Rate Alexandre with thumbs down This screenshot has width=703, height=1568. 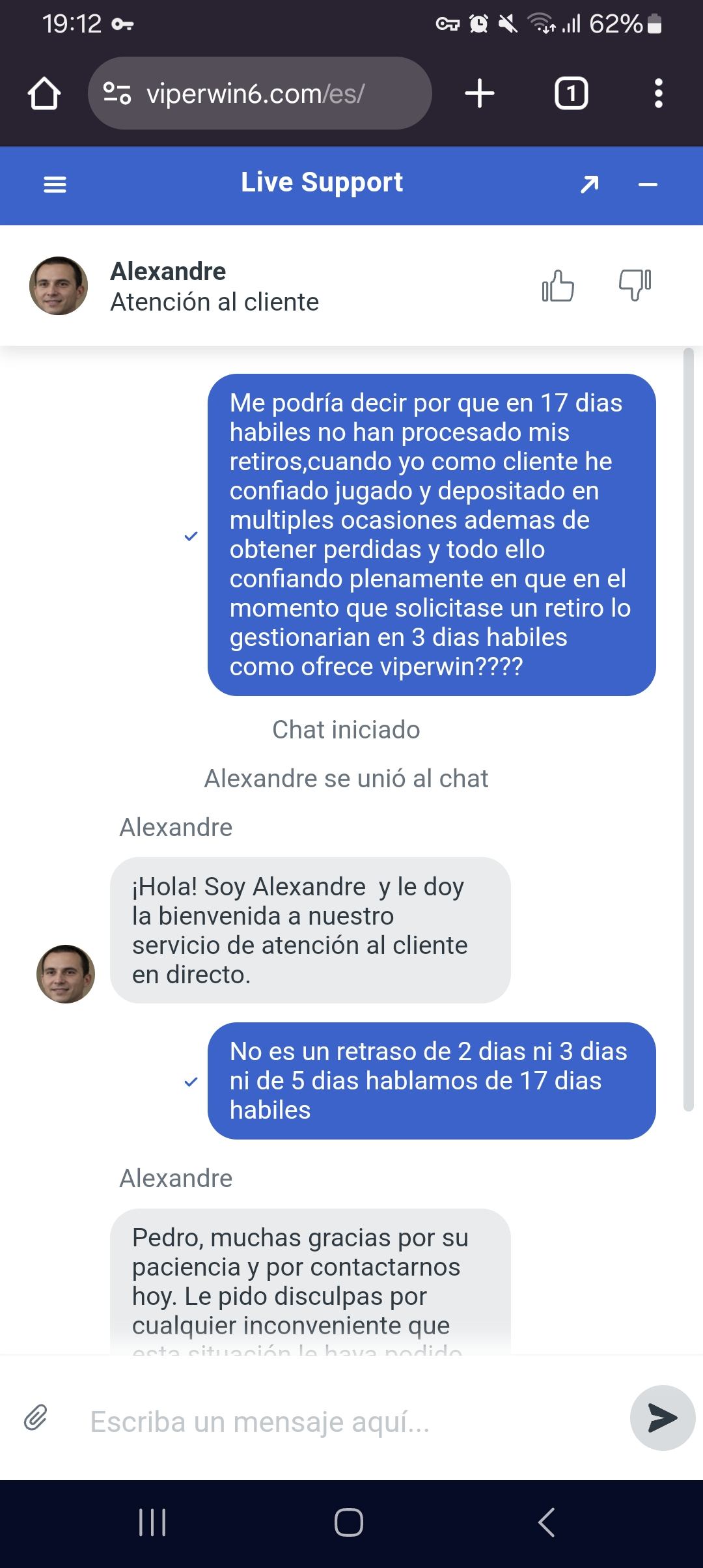click(x=635, y=285)
